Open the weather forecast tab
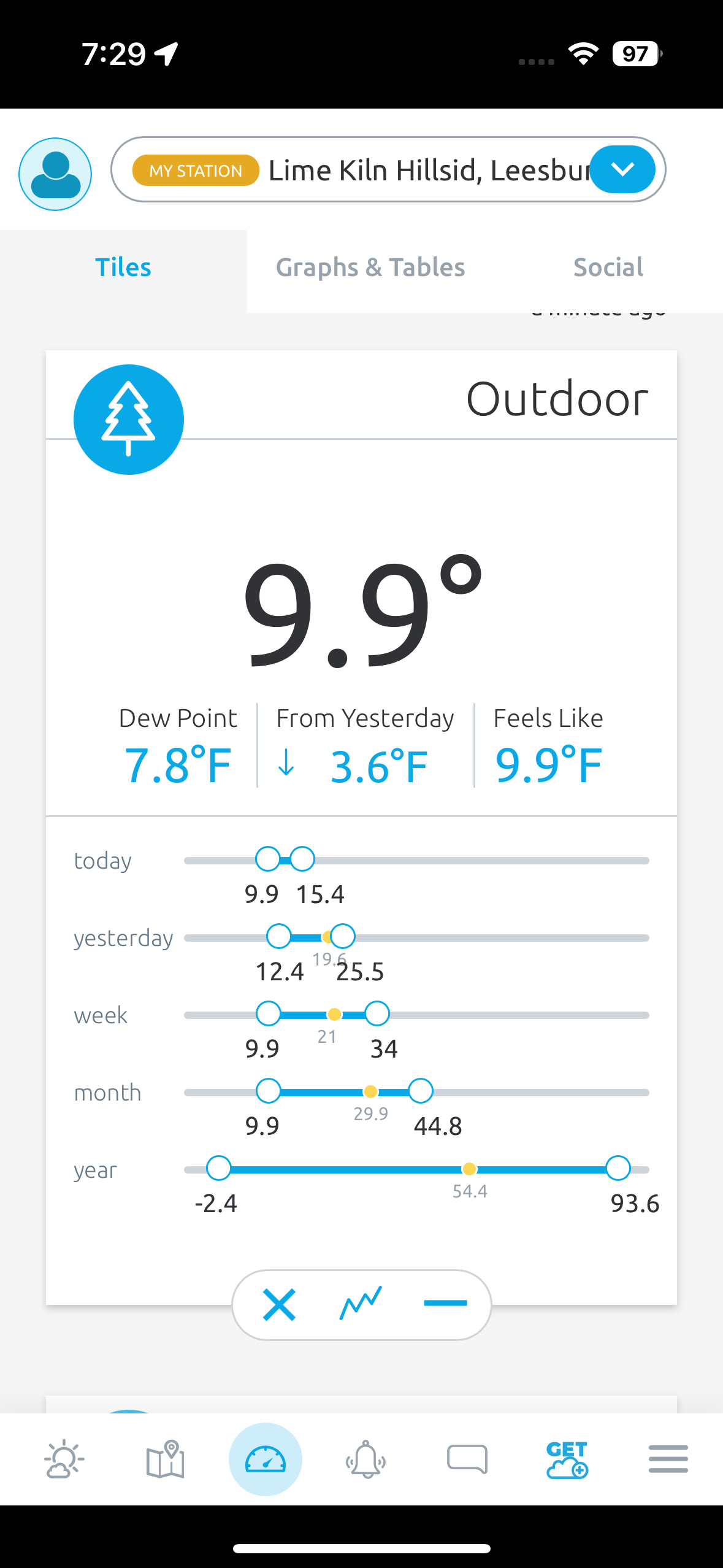723x1568 pixels. 64,1460
